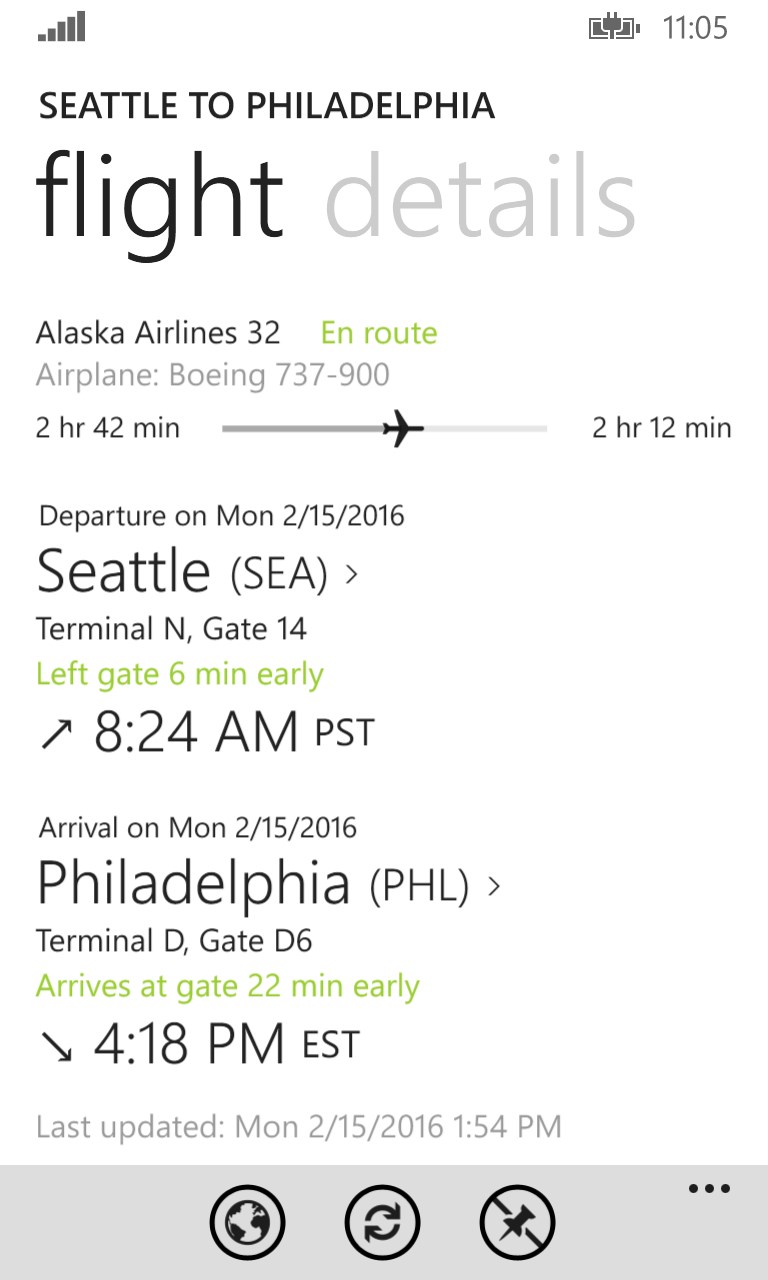Click the cellular signal indicator
Image resolution: width=768 pixels, height=1280 pixels.
coord(60,28)
